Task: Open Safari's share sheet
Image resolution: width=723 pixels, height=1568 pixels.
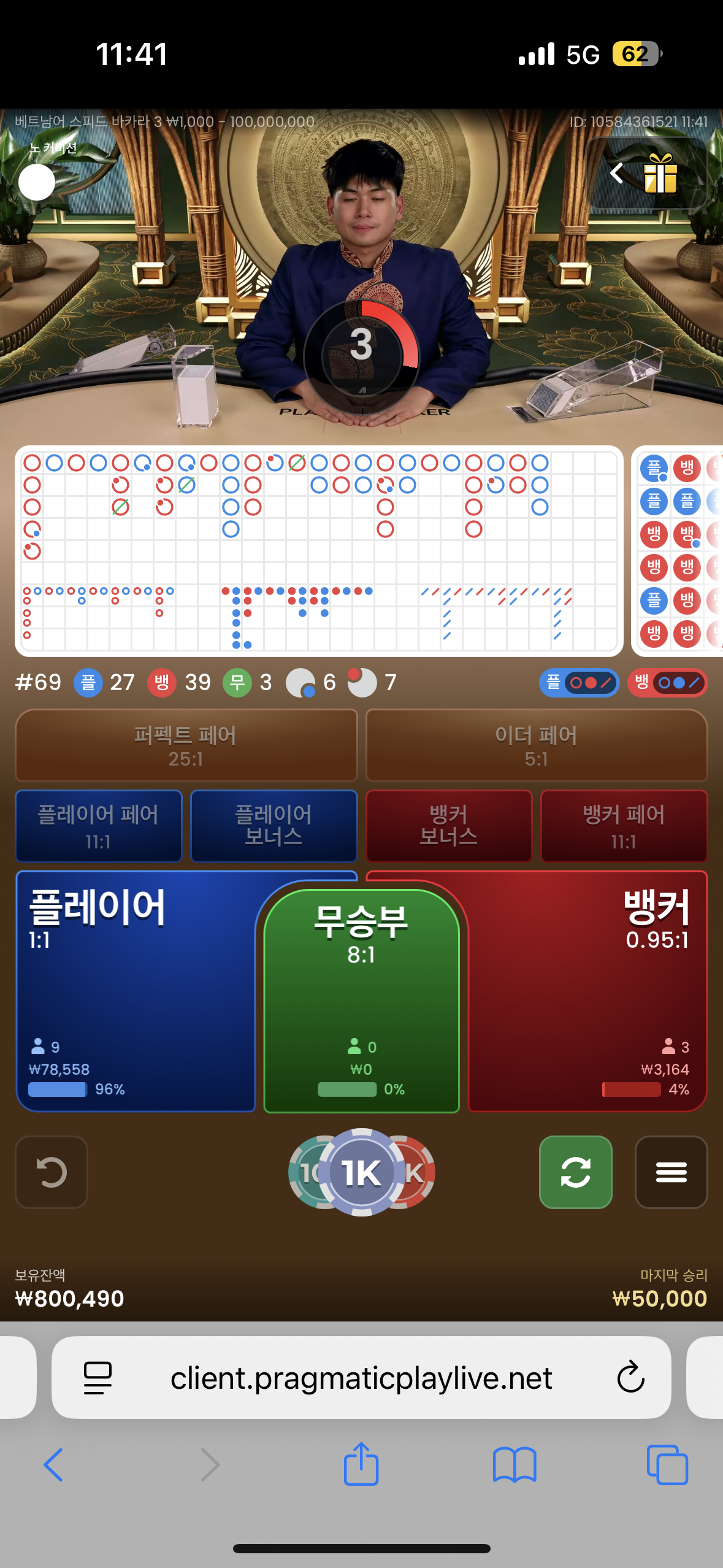Action: (x=361, y=1465)
